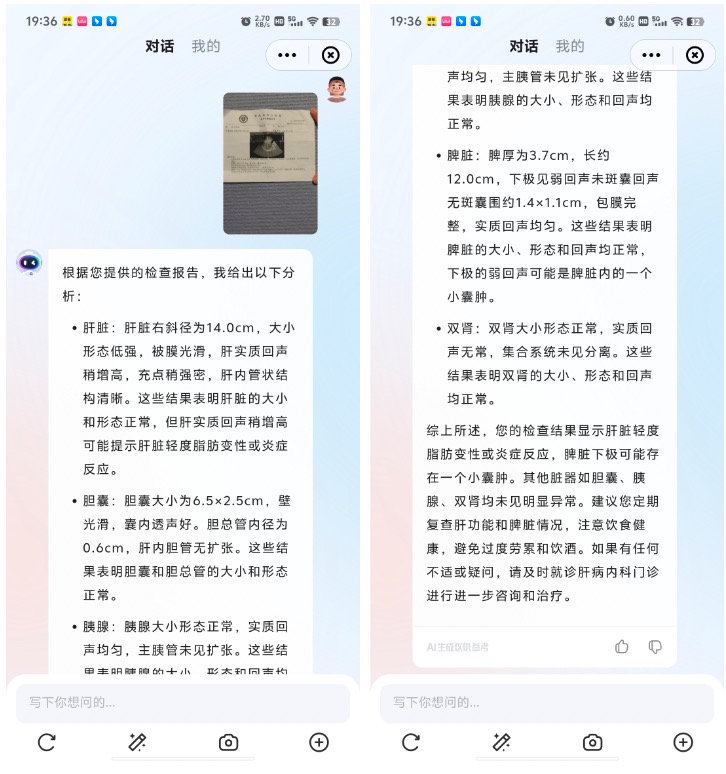Screen dimensions: 726x774
Task: Give the AI analysis a thumbs up
Action: click(622, 647)
